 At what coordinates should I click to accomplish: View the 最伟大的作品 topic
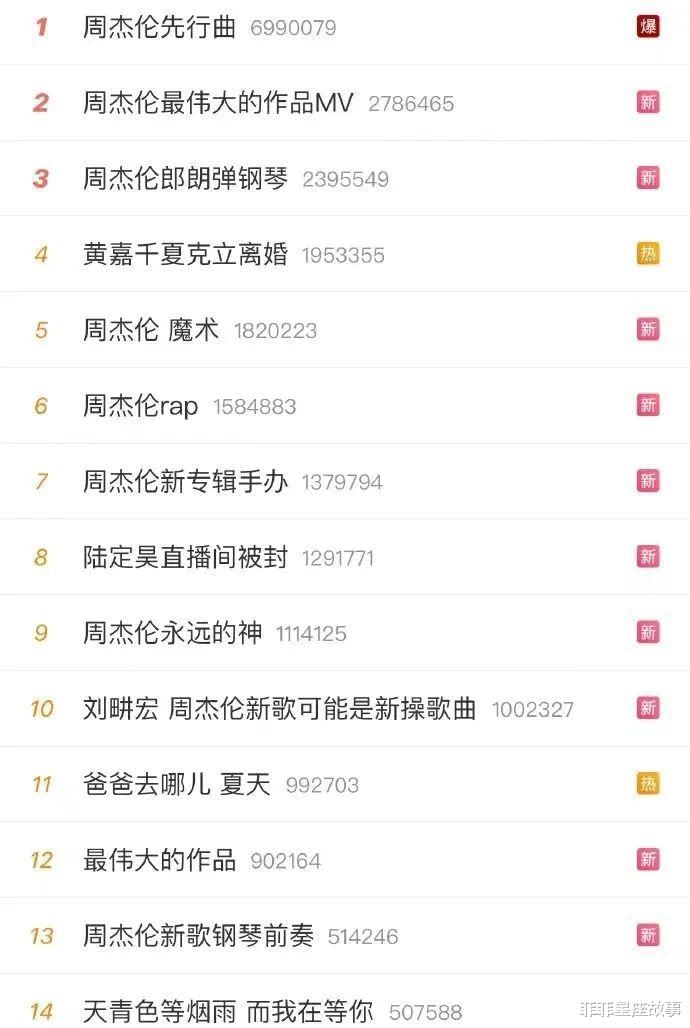click(x=160, y=860)
